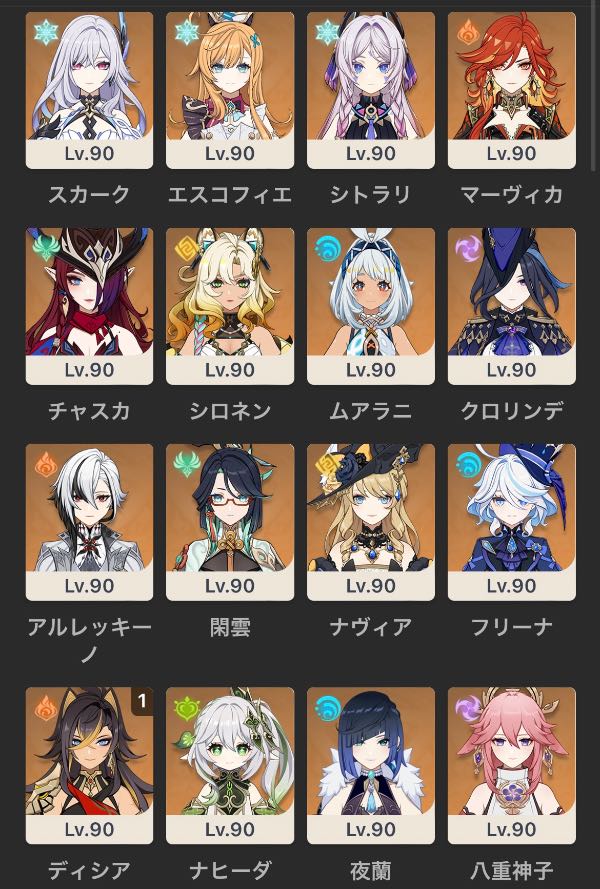600x889 pixels.
Task: Open ナヴィア character details
Action: [371, 522]
